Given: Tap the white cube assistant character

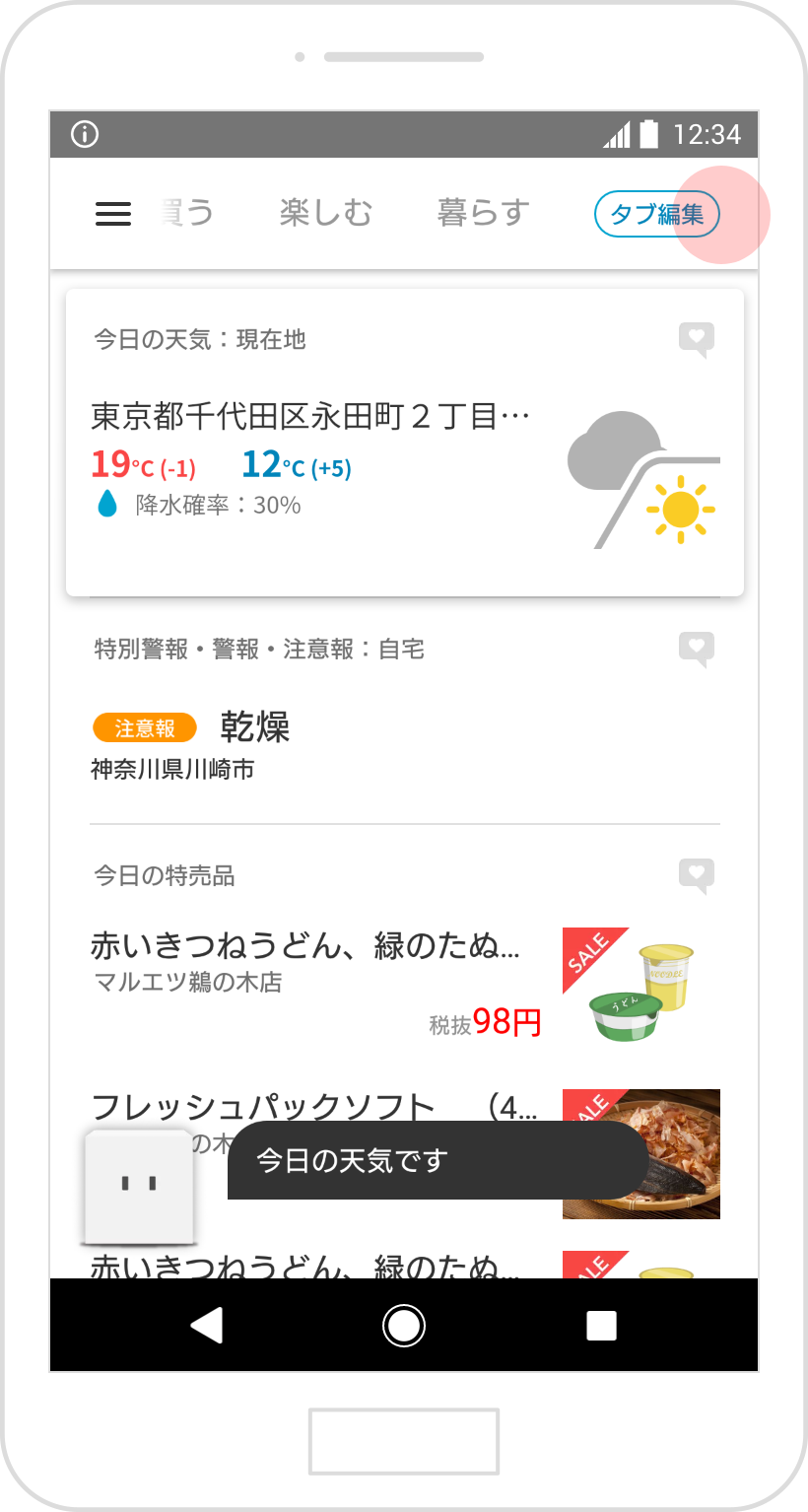Looking at the screenshot, I should pyautogui.click(x=139, y=1188).
